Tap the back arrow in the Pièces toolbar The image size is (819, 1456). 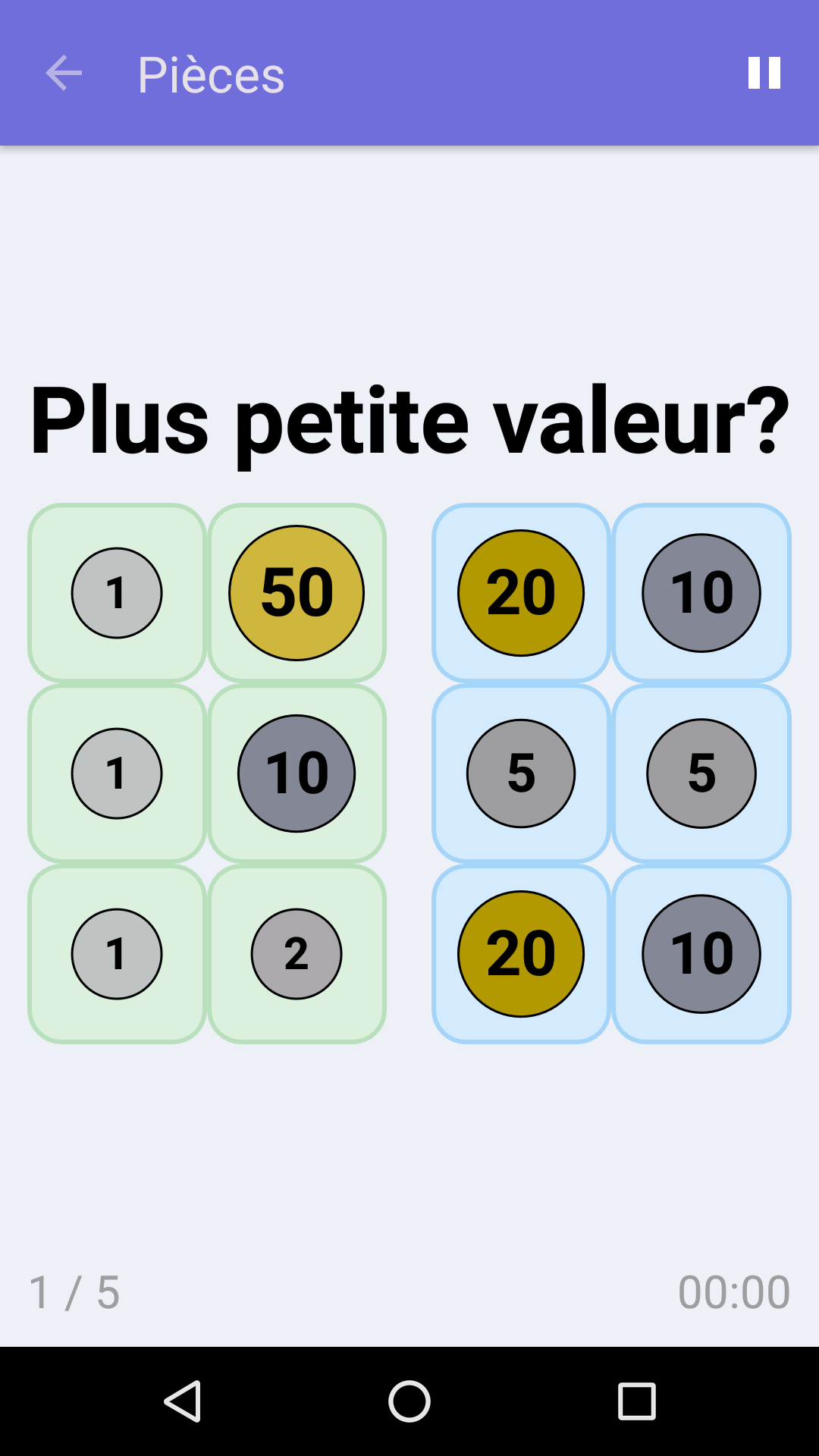[63, 73]
